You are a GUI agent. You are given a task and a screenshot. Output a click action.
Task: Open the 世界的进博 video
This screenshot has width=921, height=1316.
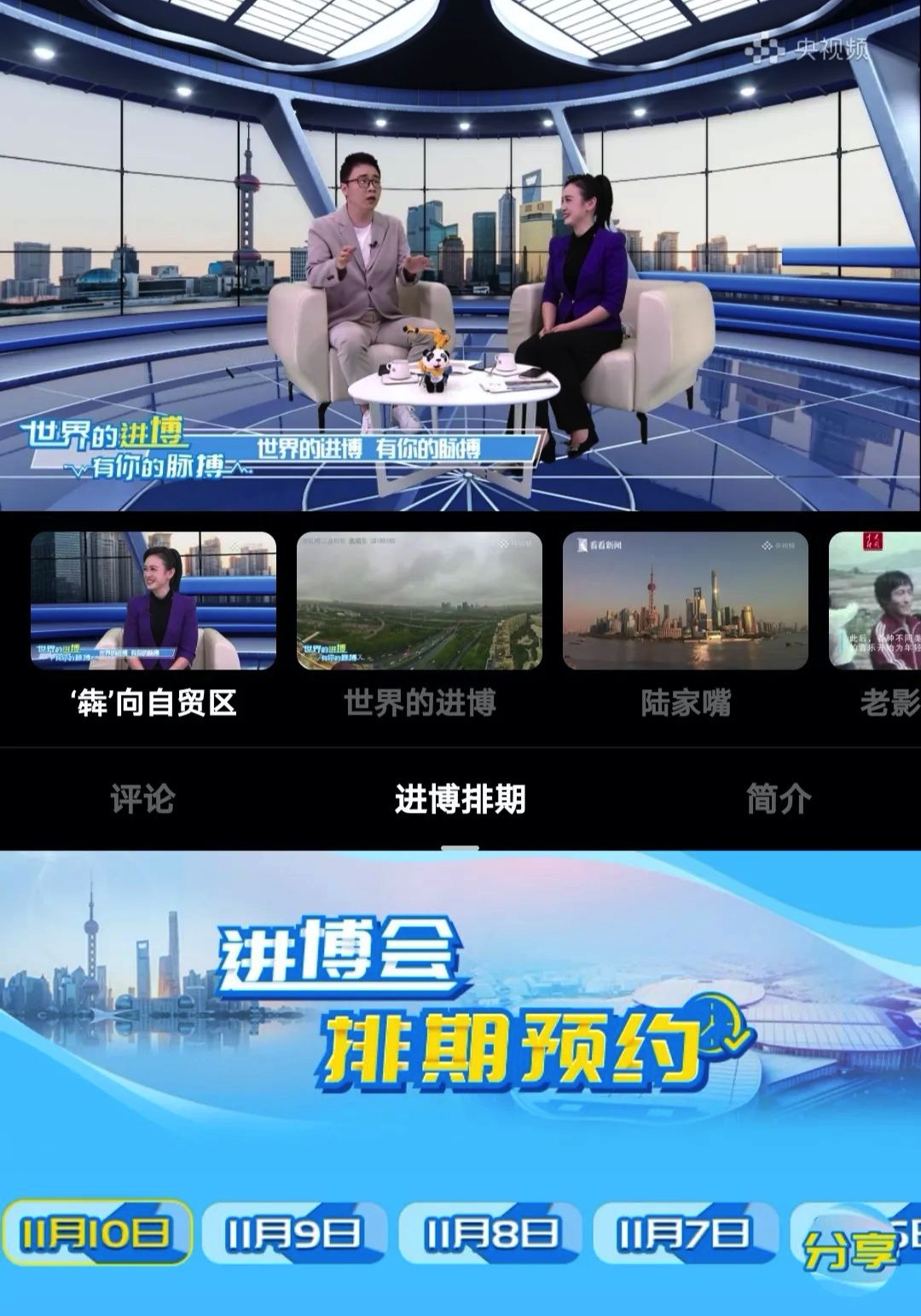click(x=419, y=600)
